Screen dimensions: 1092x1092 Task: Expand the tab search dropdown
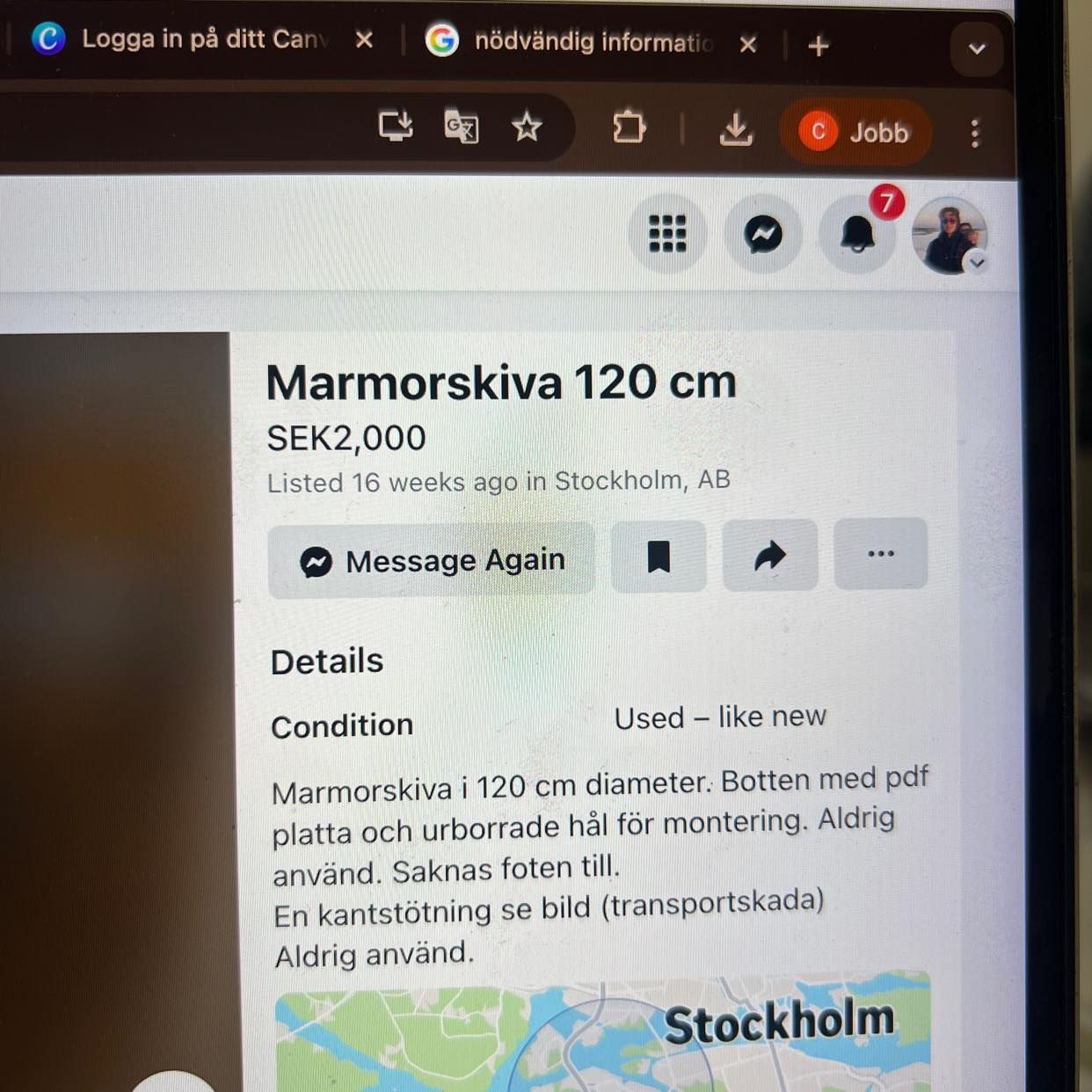pos(976,49)
